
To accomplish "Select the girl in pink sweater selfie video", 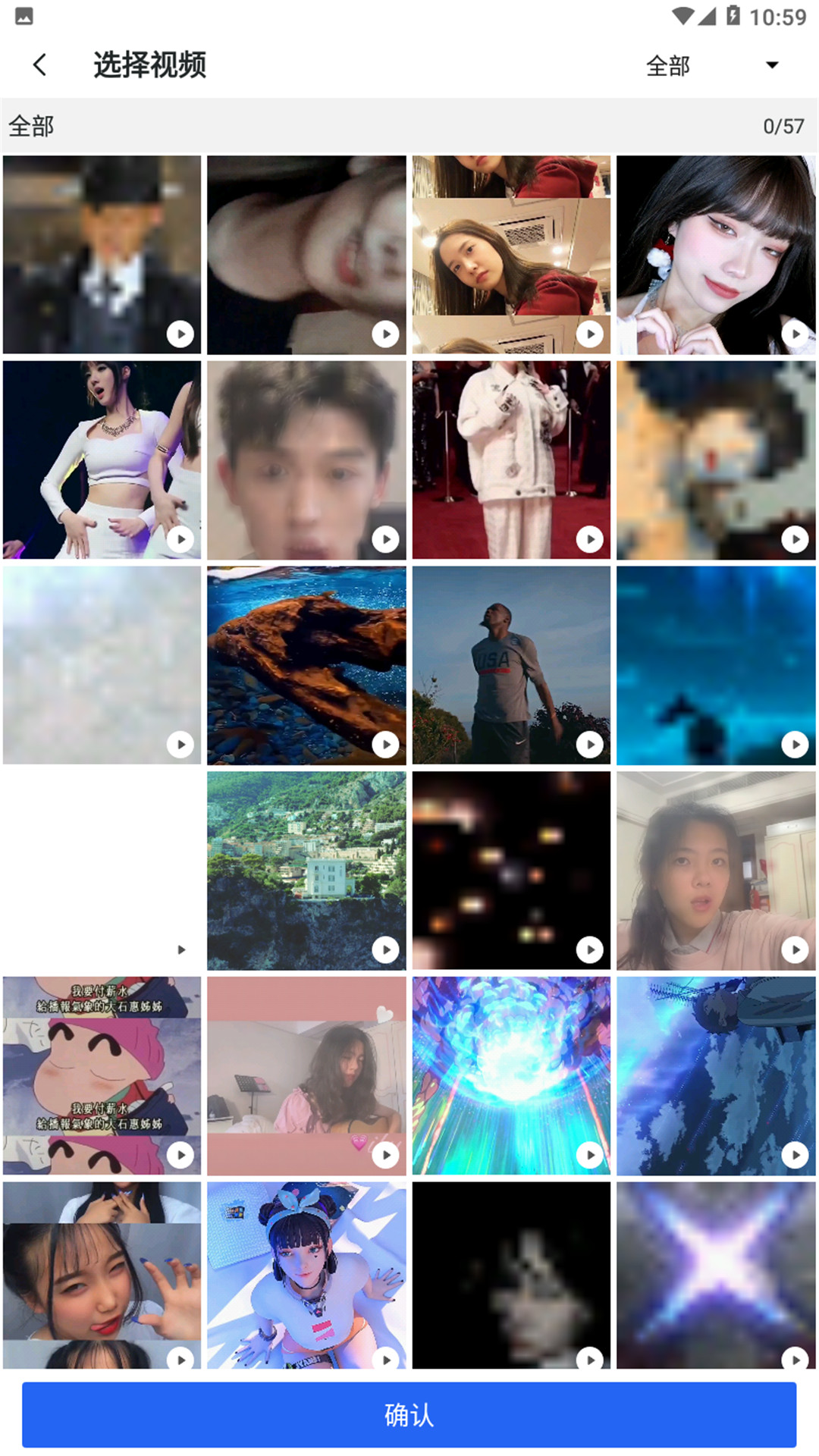I will coord(715,871).
